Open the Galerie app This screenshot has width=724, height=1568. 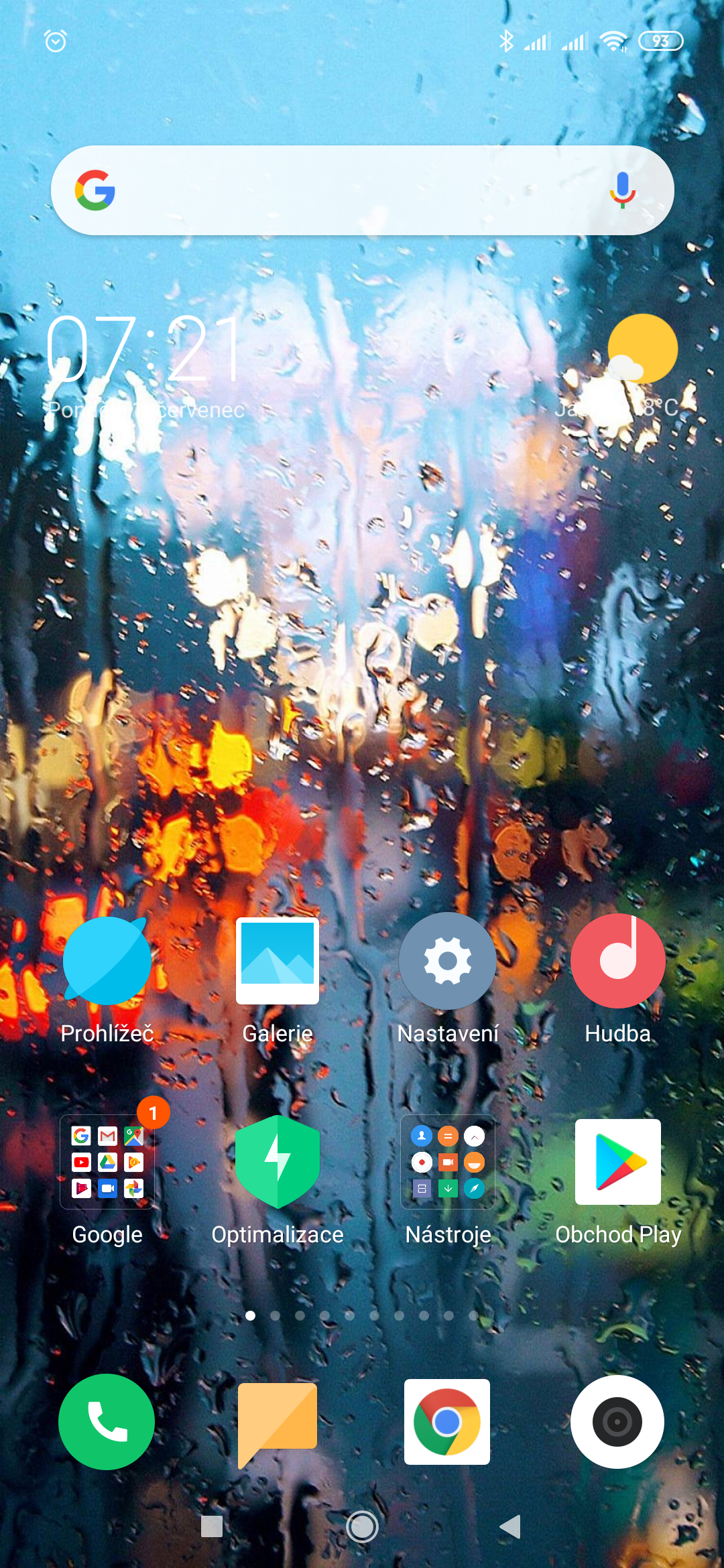(278, 961)
